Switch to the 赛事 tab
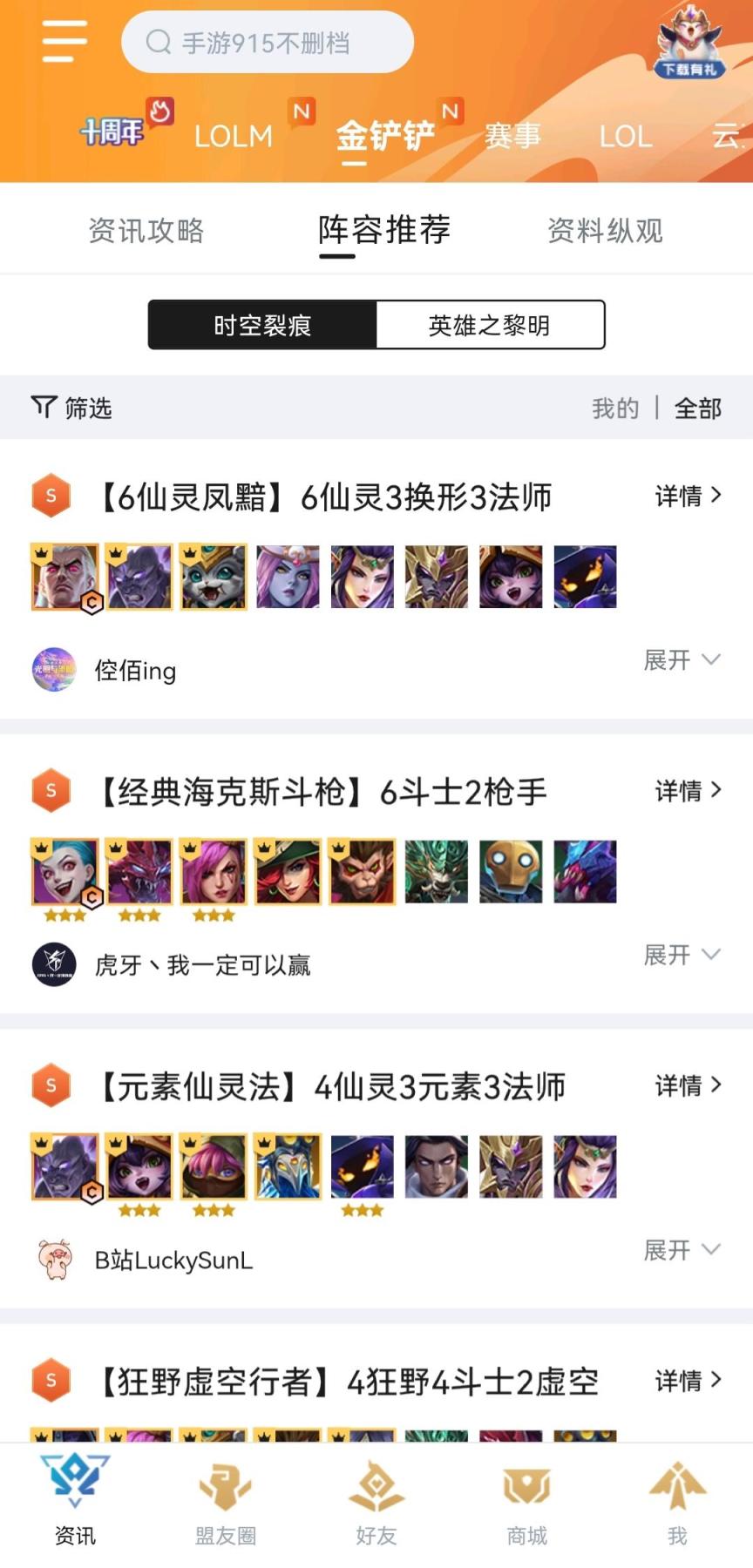753x1568 pixels. pos(512,136)
